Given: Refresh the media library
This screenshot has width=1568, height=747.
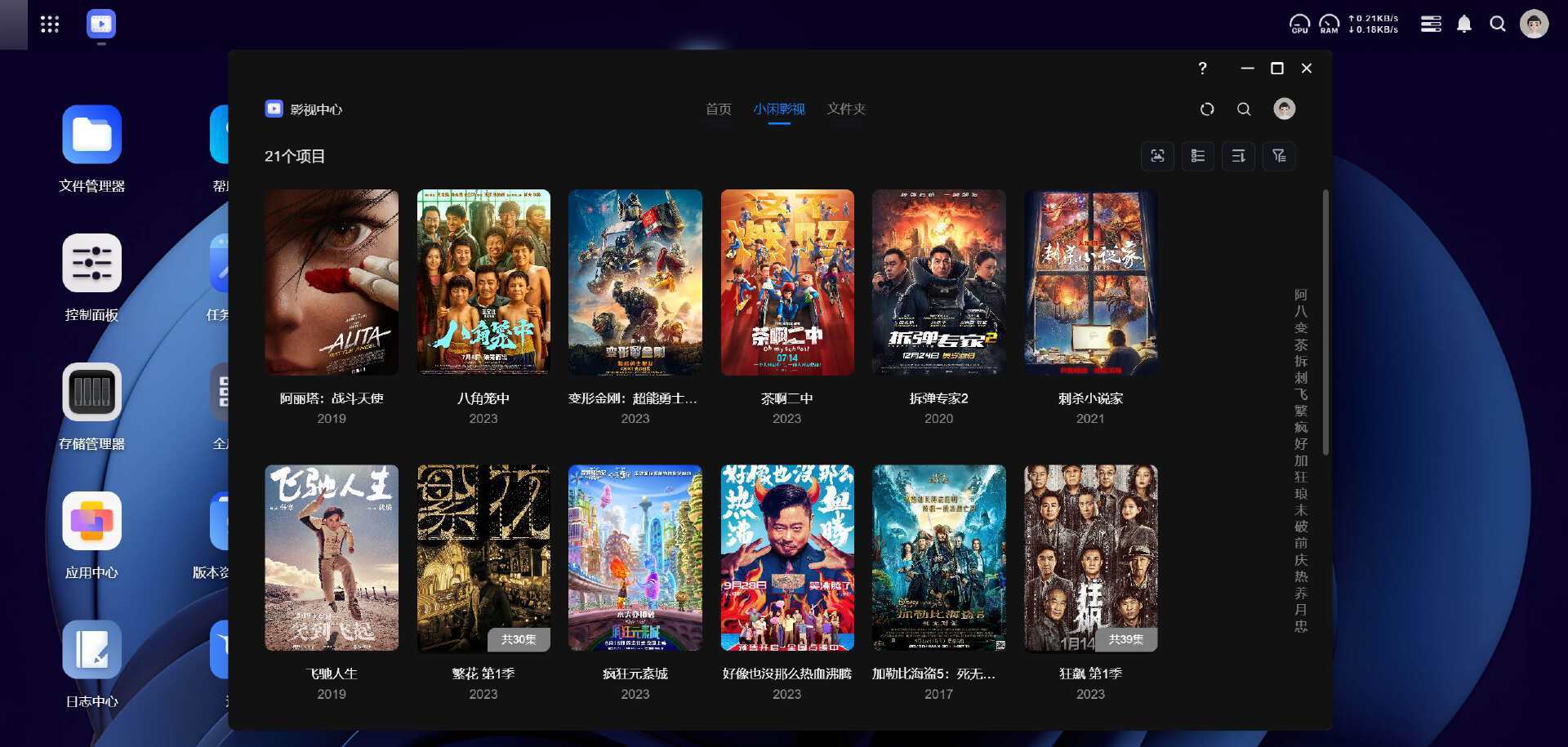Looking at the screenshot, I should pyautogui.click(x=1206, y=109).
